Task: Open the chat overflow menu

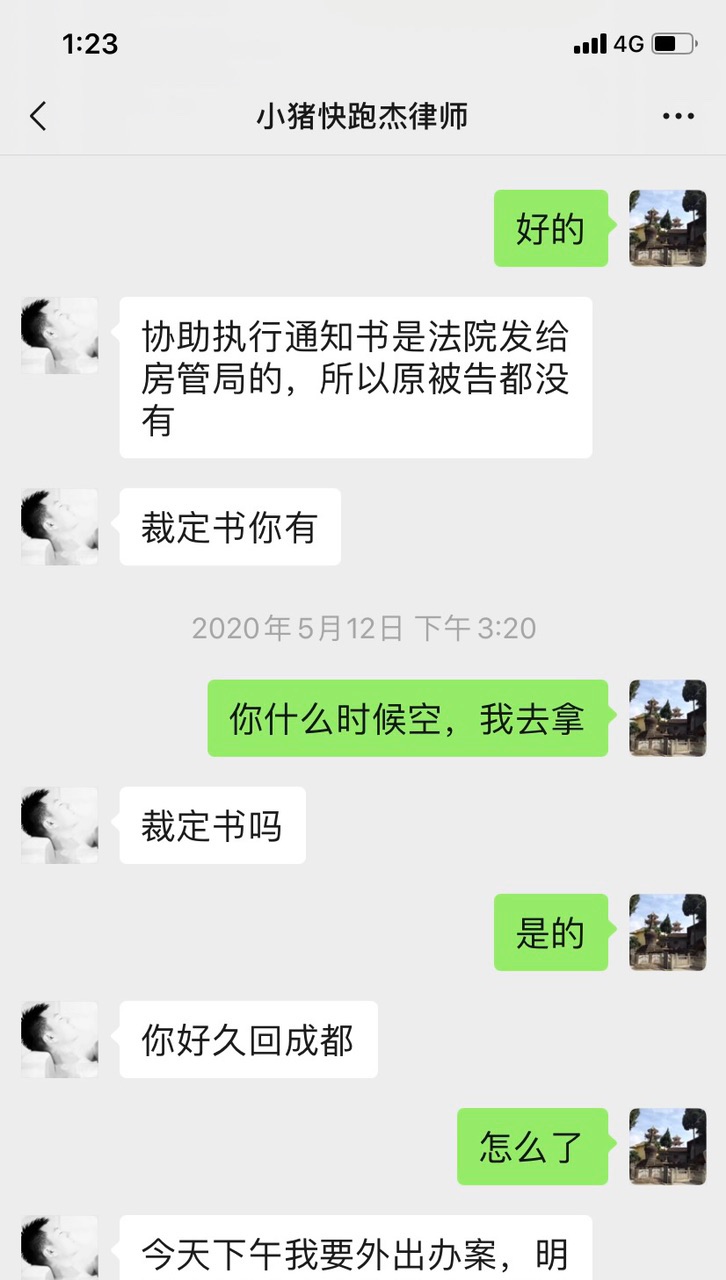Action: pyautogui.click(x=678, y=117)
